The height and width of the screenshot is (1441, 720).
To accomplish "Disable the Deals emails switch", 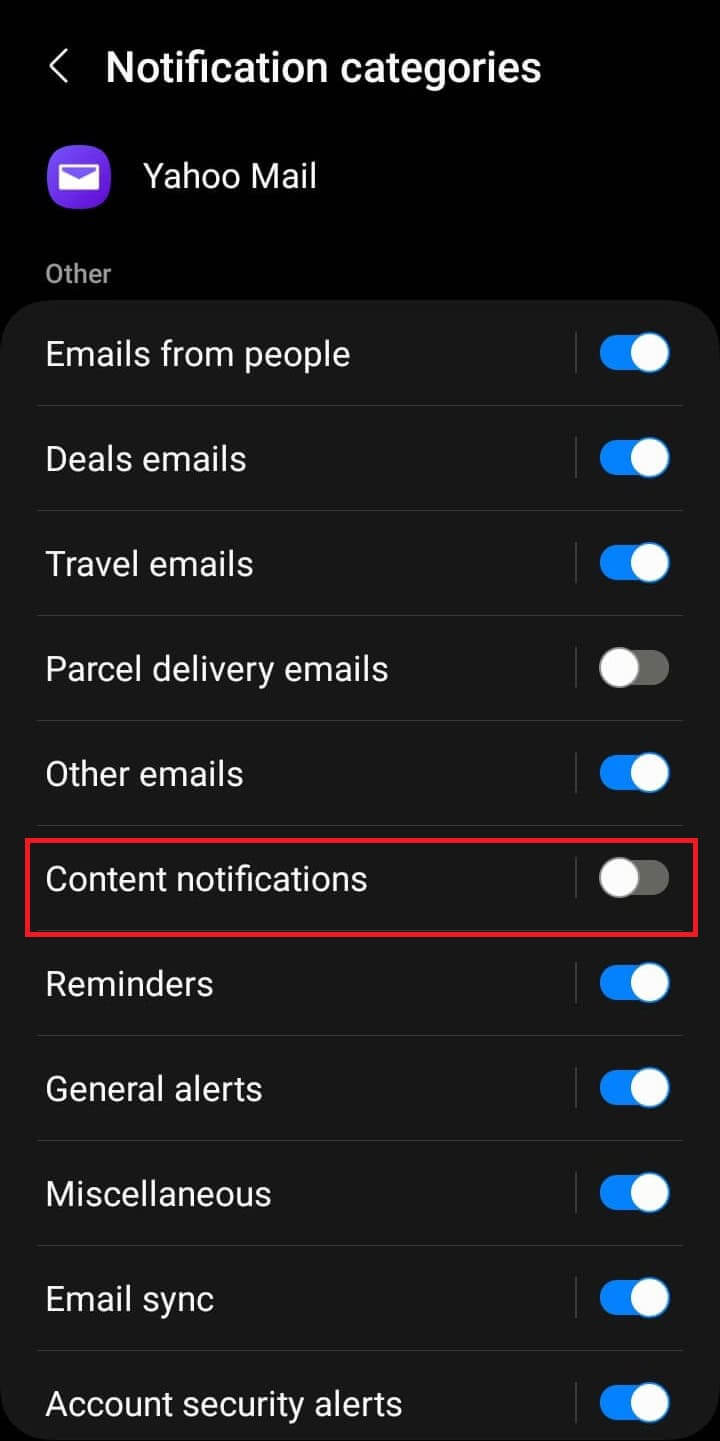I will pyautogui.click(x=634, y=459).
